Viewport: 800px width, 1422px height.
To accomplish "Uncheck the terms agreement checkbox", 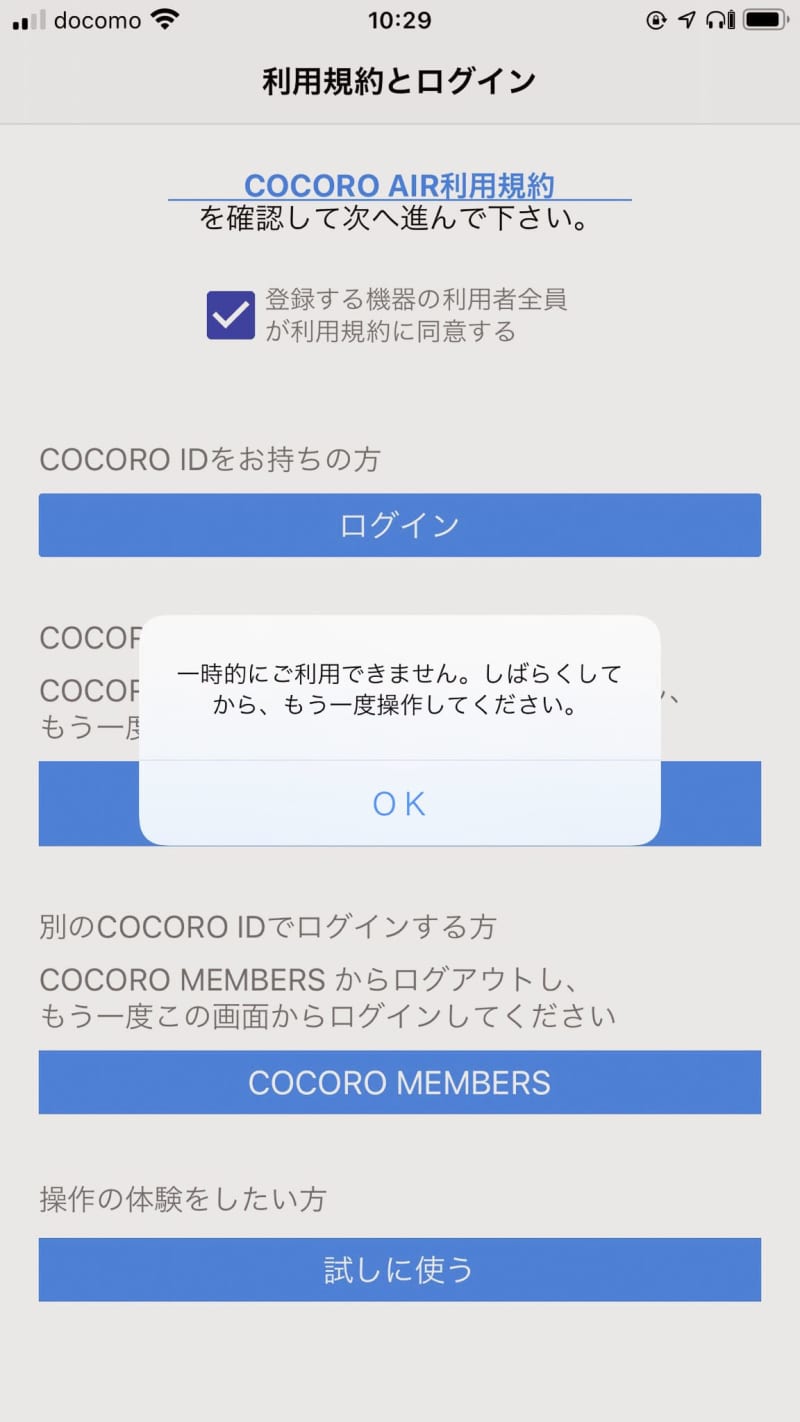I will (231, 315).
